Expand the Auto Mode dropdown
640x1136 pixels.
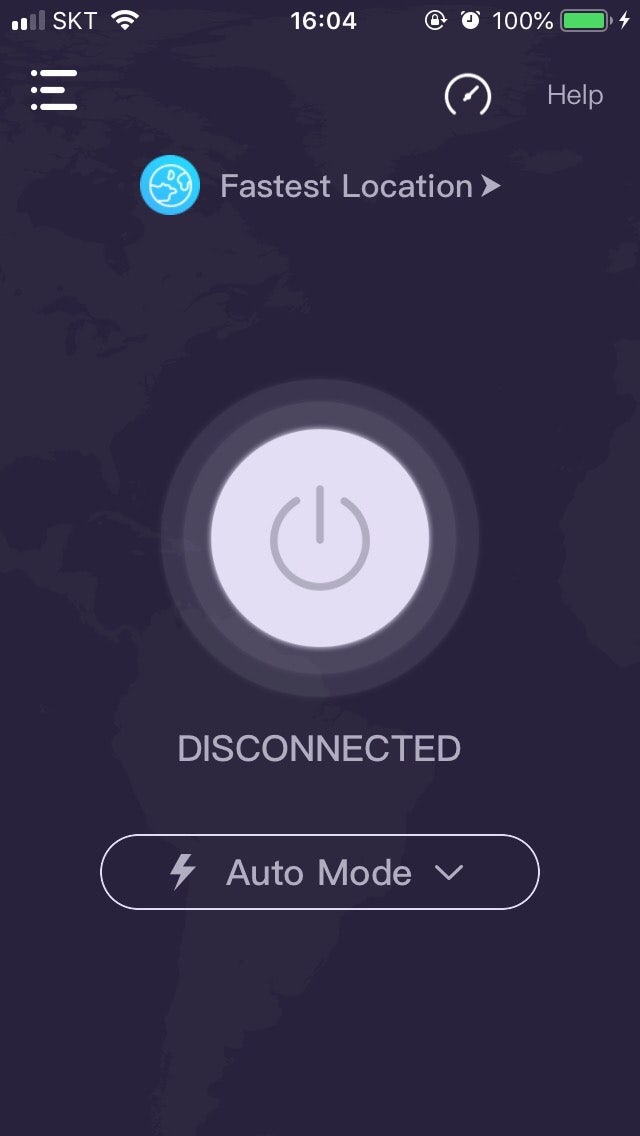[x=320, y=872]
